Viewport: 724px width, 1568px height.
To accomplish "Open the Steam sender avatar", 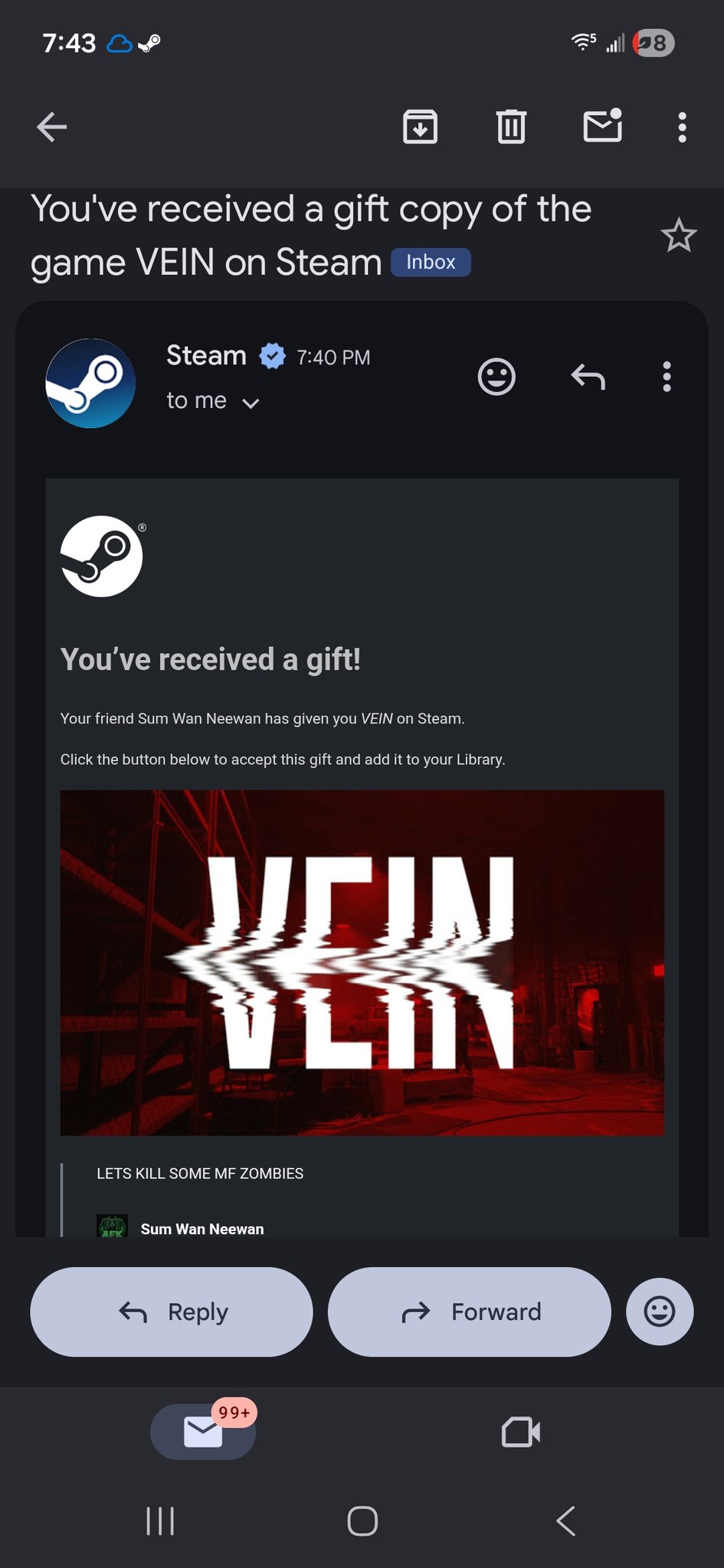I will pyautogui.click(x=90, y=383).
